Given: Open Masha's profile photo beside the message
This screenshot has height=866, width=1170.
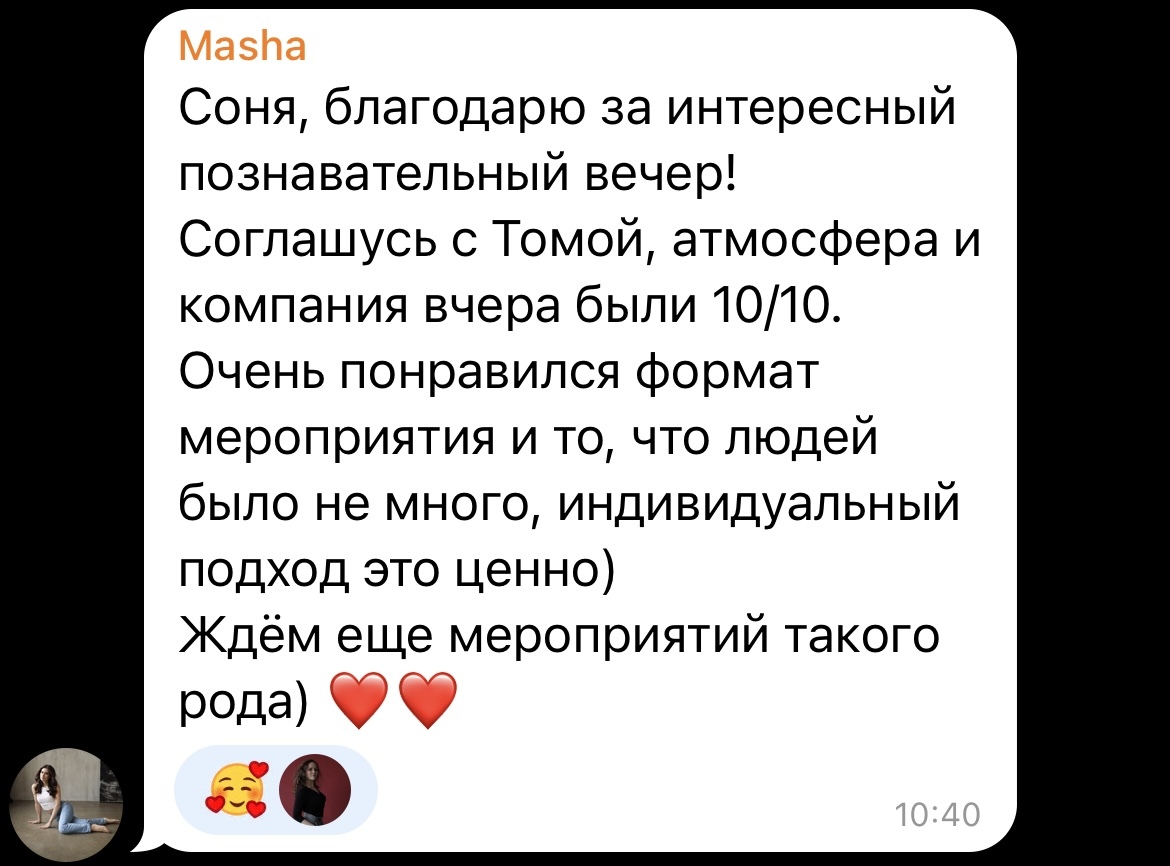Looking at the screenshot, I should click(x=66, y=804).
